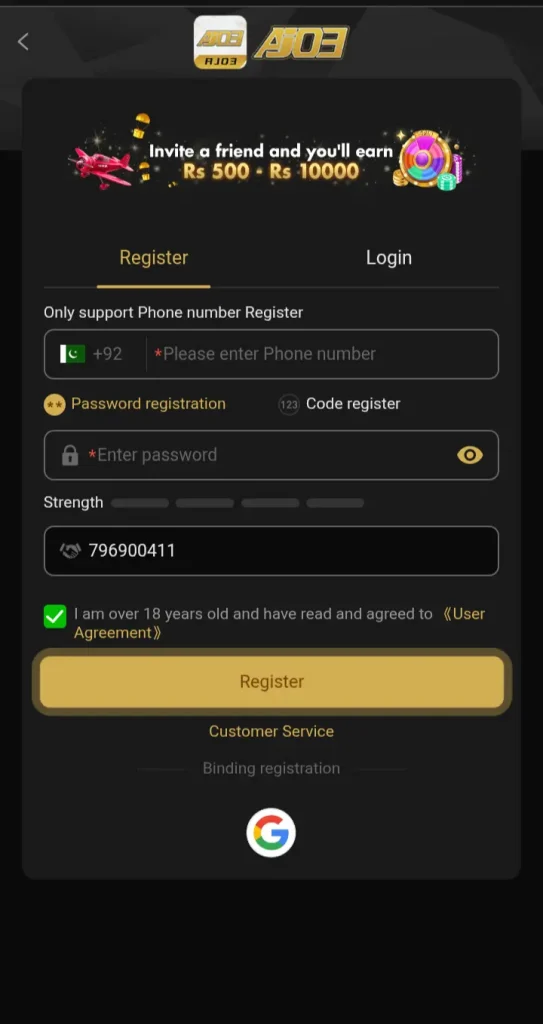Uncheck the over 18 agreement checkbox
This screenshot has height=1024, width=543.
pyautogui.click(x=55, y=616)
